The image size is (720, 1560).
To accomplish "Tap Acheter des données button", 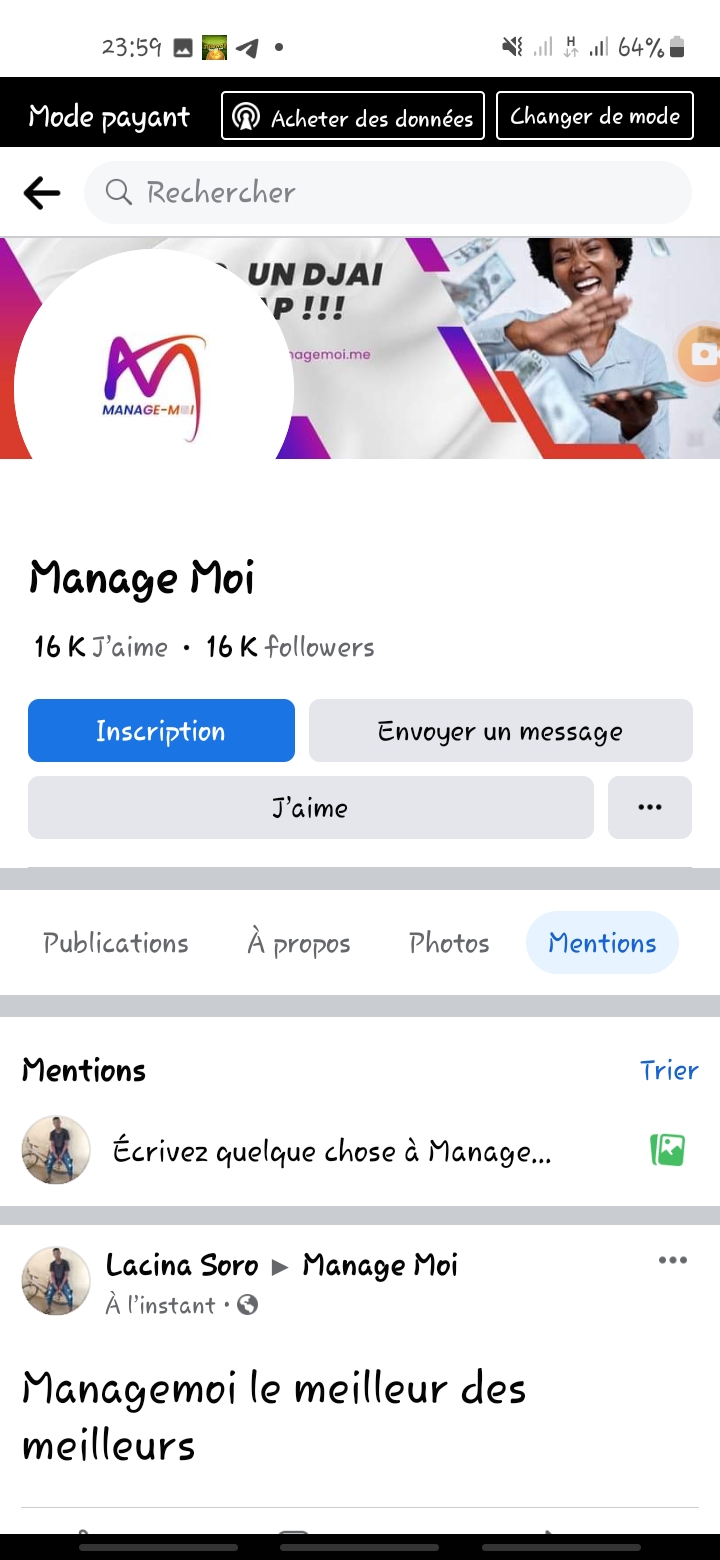I will pos(353,117).
